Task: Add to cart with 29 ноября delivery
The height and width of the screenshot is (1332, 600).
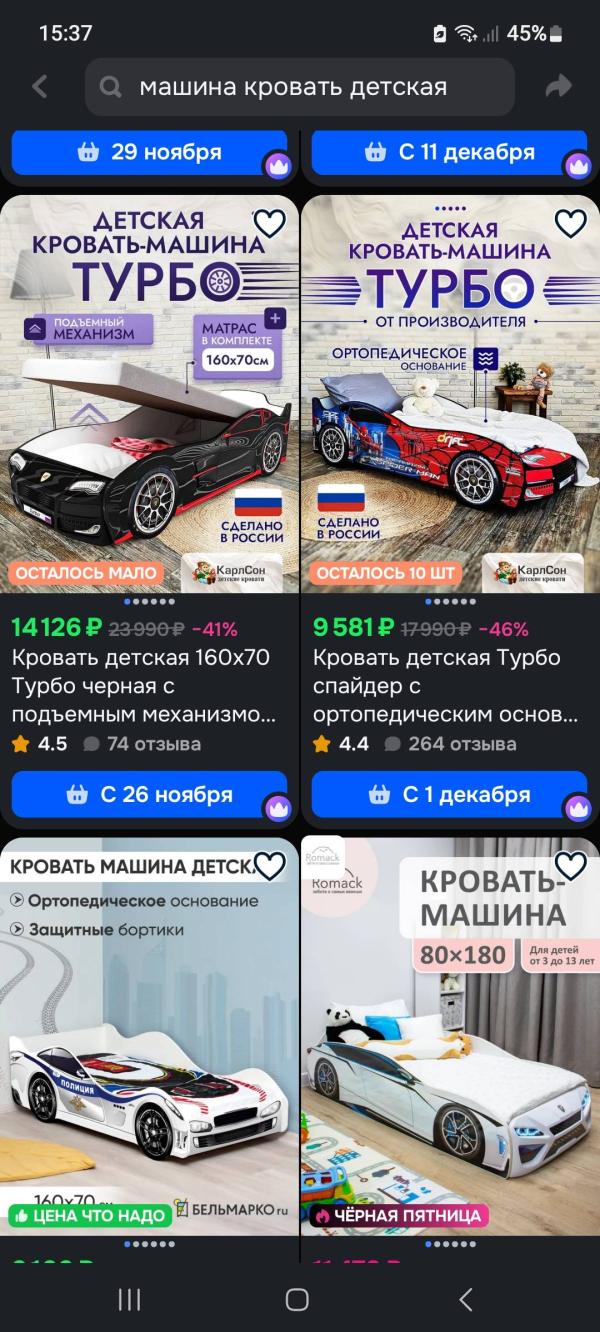Action: click(149, 152)
